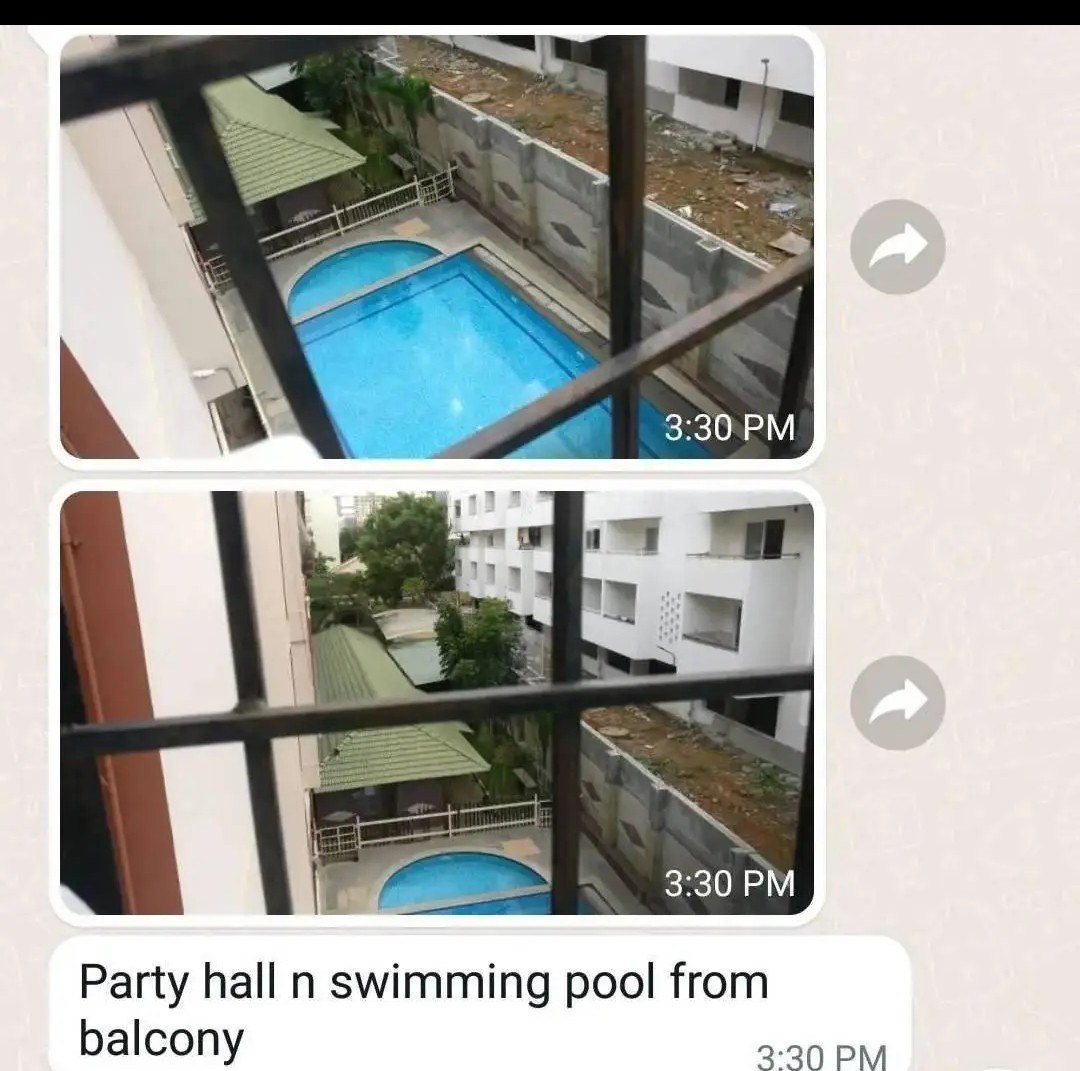Screen dimensions: 1080x1071
Task: Forward the second photo with the white building
Action: pyautogui.click(x=897, y=703)
